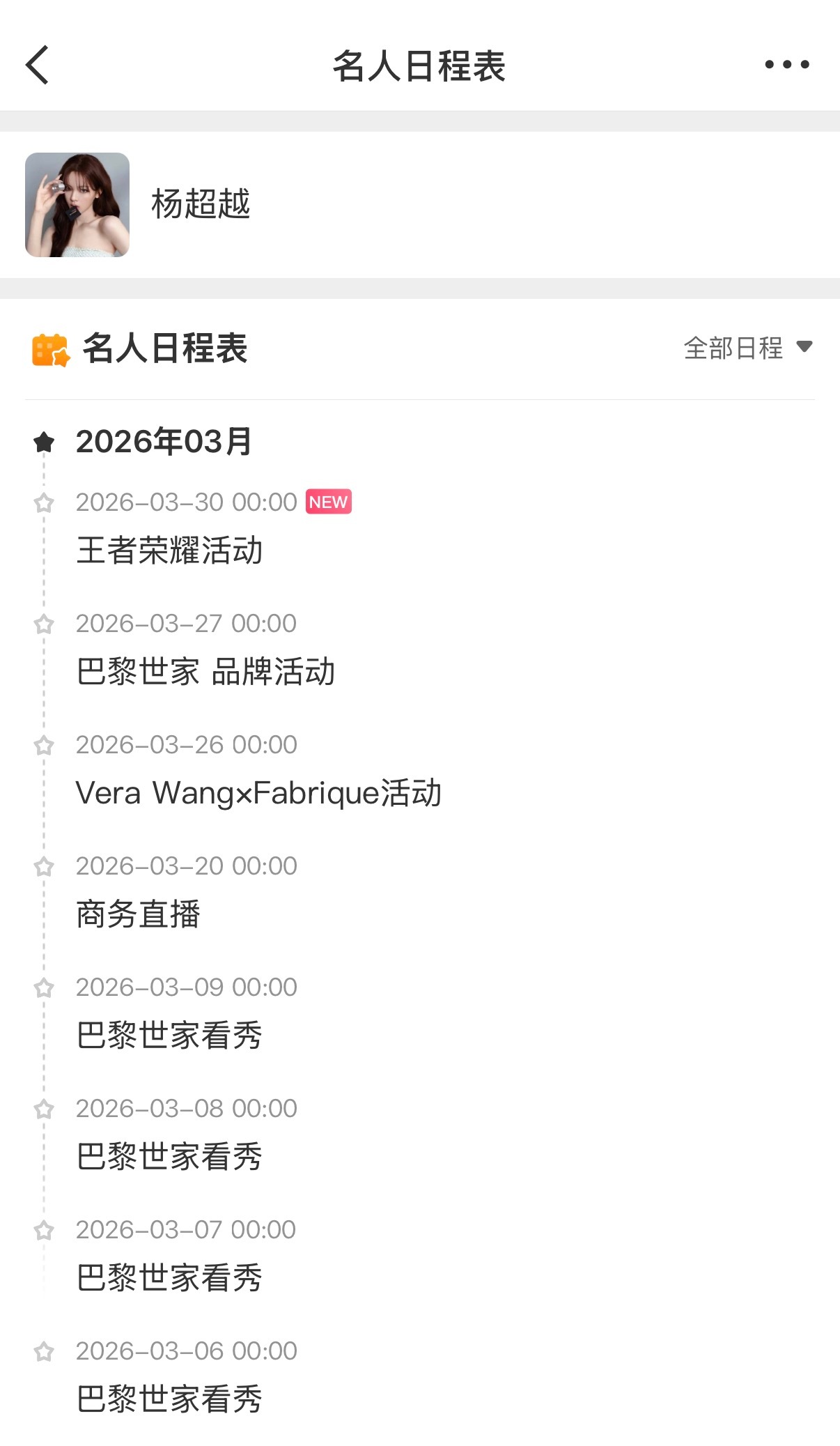Screen dimensions: 840x1446
Task: Expand the 2026年03月 month section
Action: [165, 442]
